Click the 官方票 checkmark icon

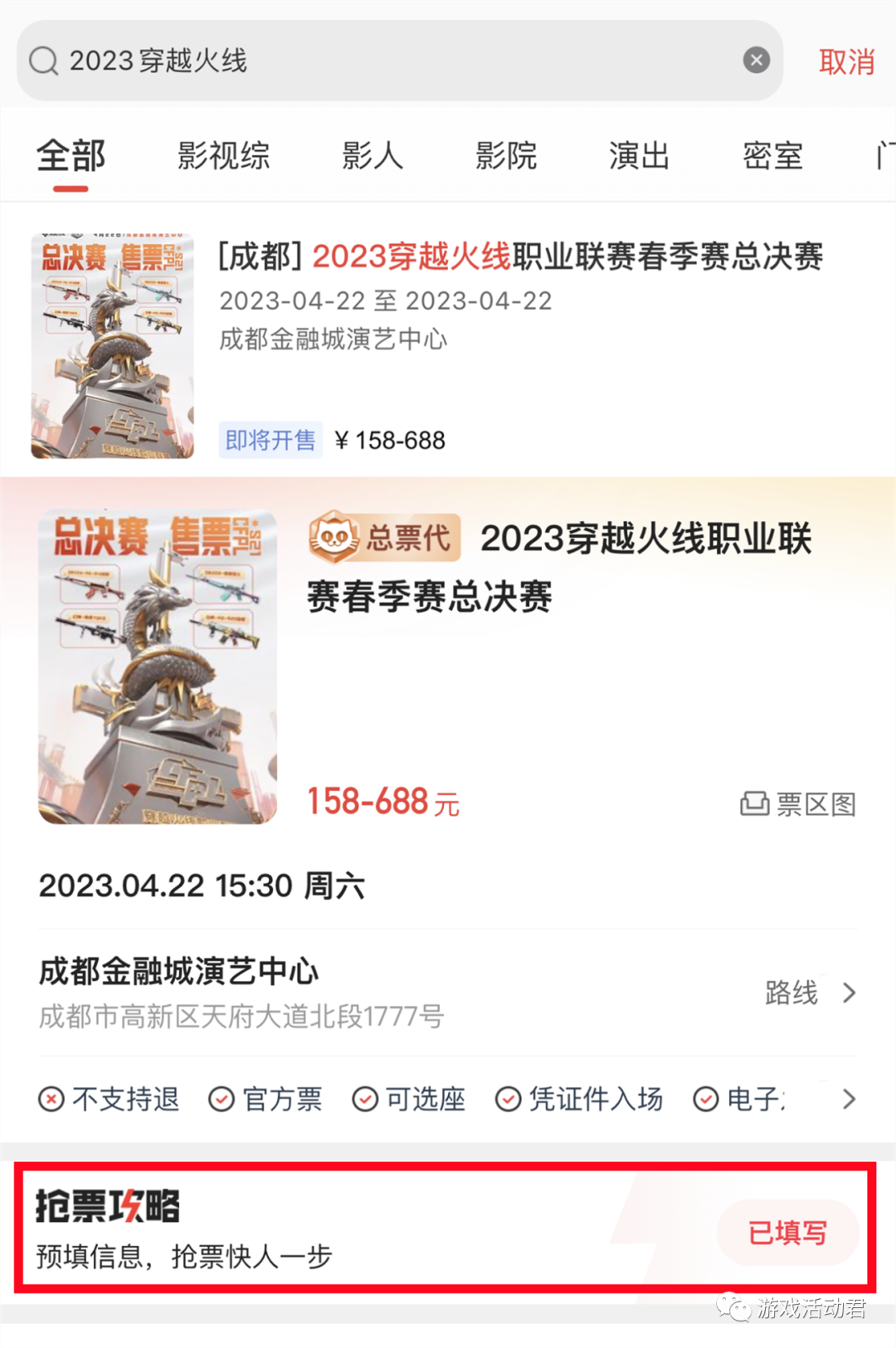pyautogui.click(x=221, y=1099)
